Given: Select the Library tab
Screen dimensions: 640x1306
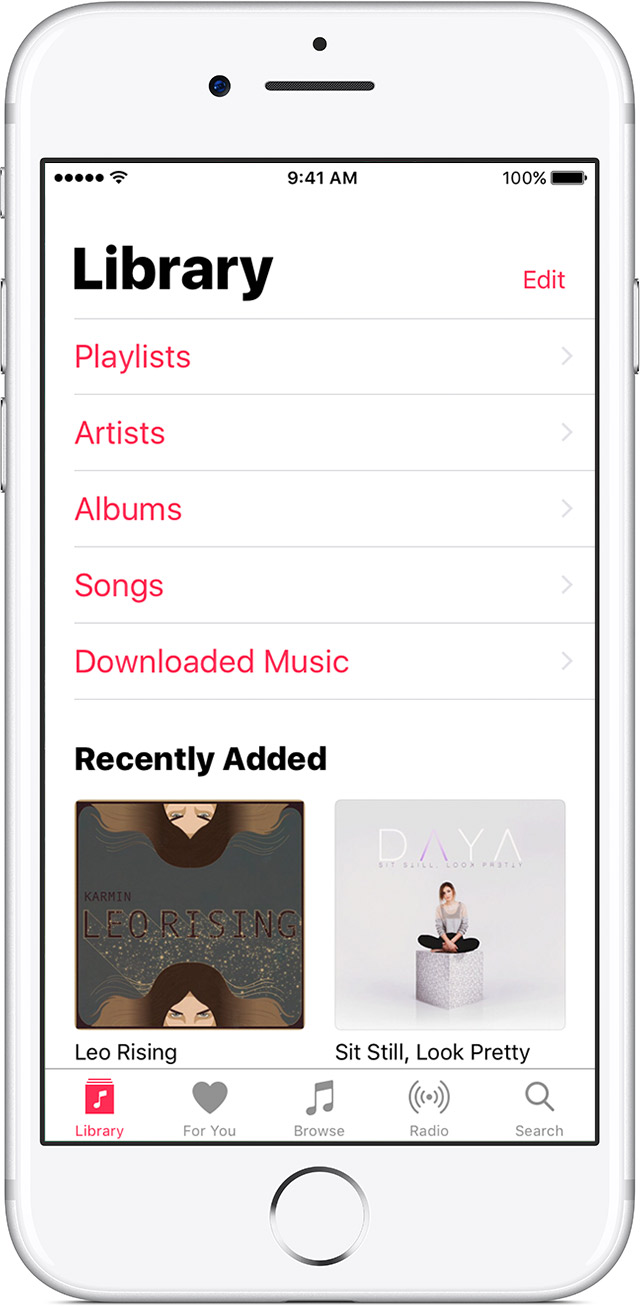Looking at the screenshot, I should pyautogui.click(x=99, y=1108).
